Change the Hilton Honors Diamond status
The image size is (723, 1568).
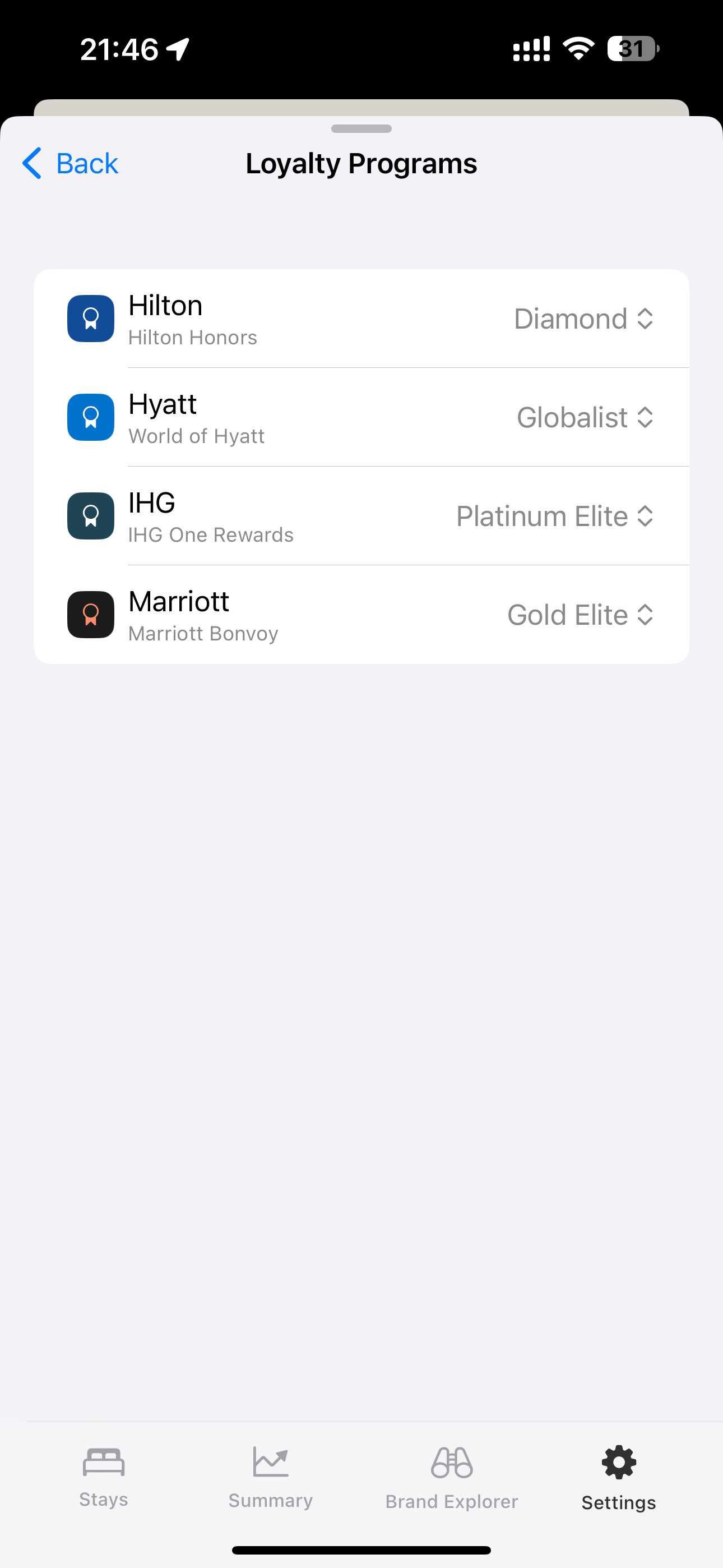point(583,319)
